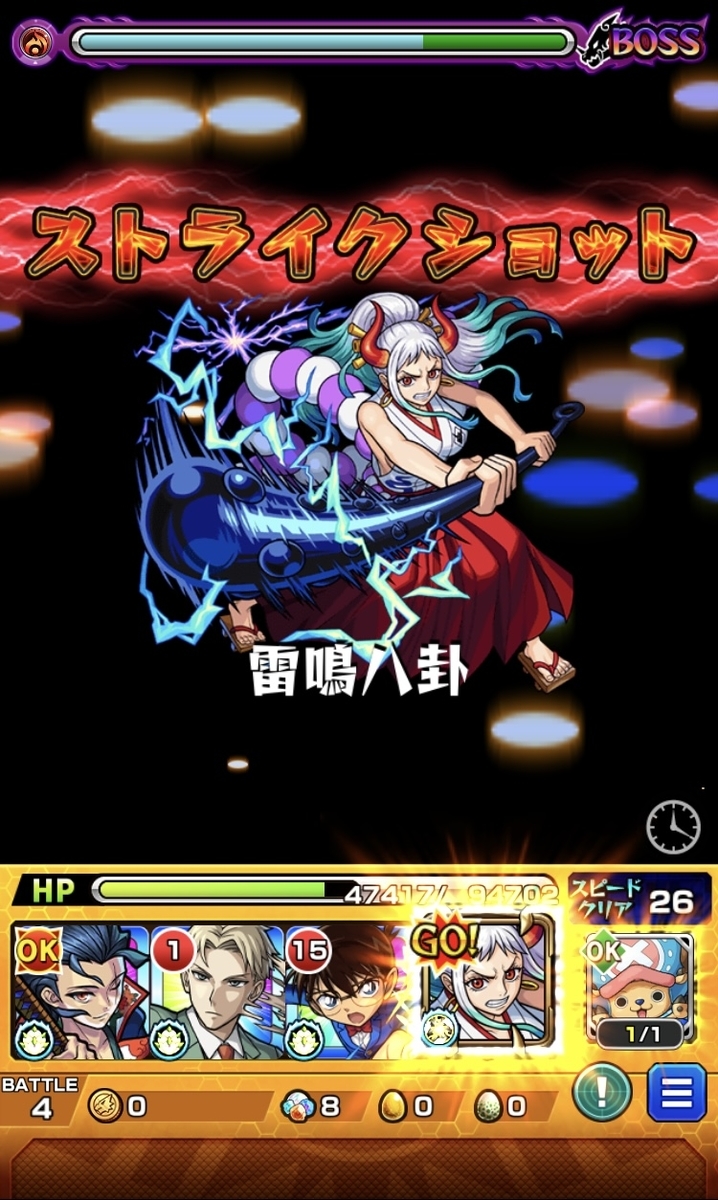This screenshot has width=718, height=1200.
Task: Tap the green exclamation info button
Action: (x=602, y=1092)
